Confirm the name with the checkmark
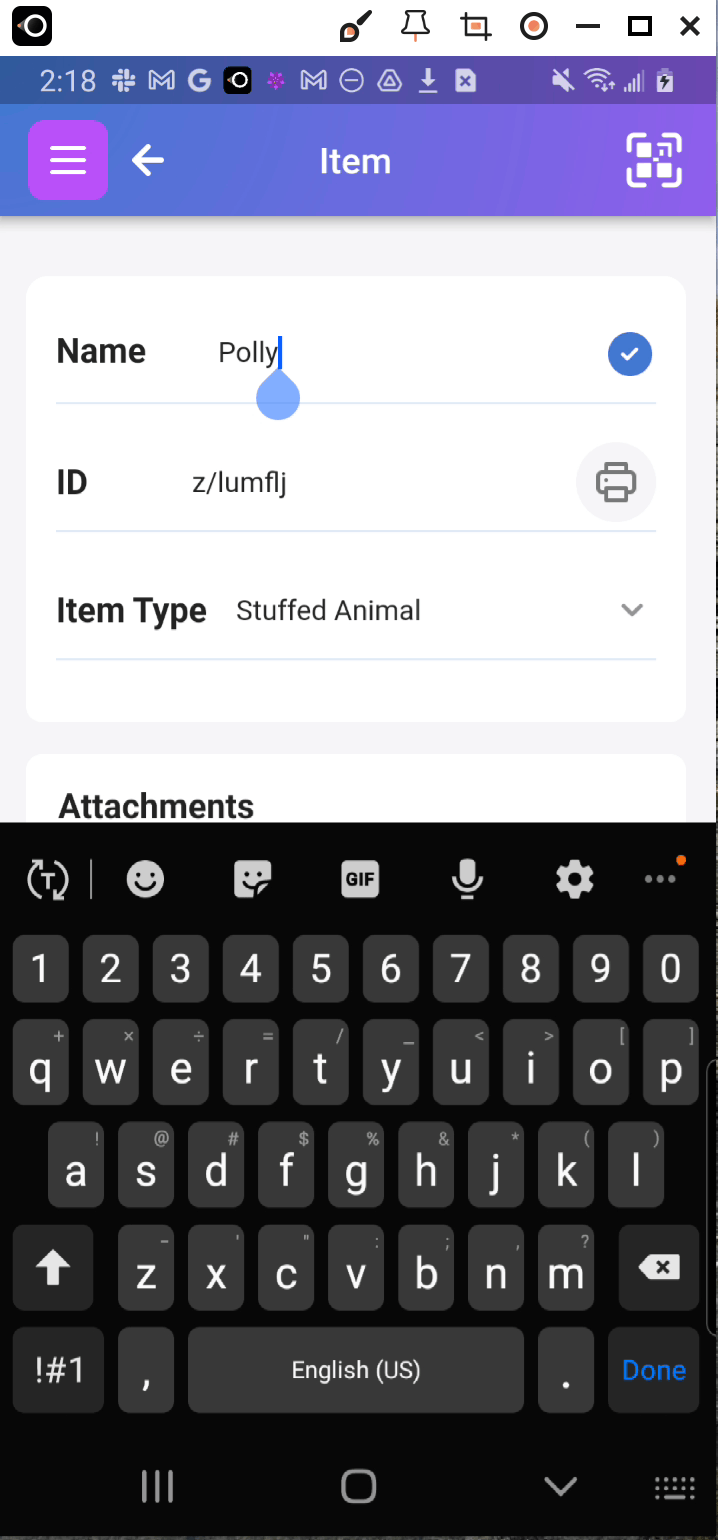Viewport: 718px width, 1540px height. coord(630,354)
